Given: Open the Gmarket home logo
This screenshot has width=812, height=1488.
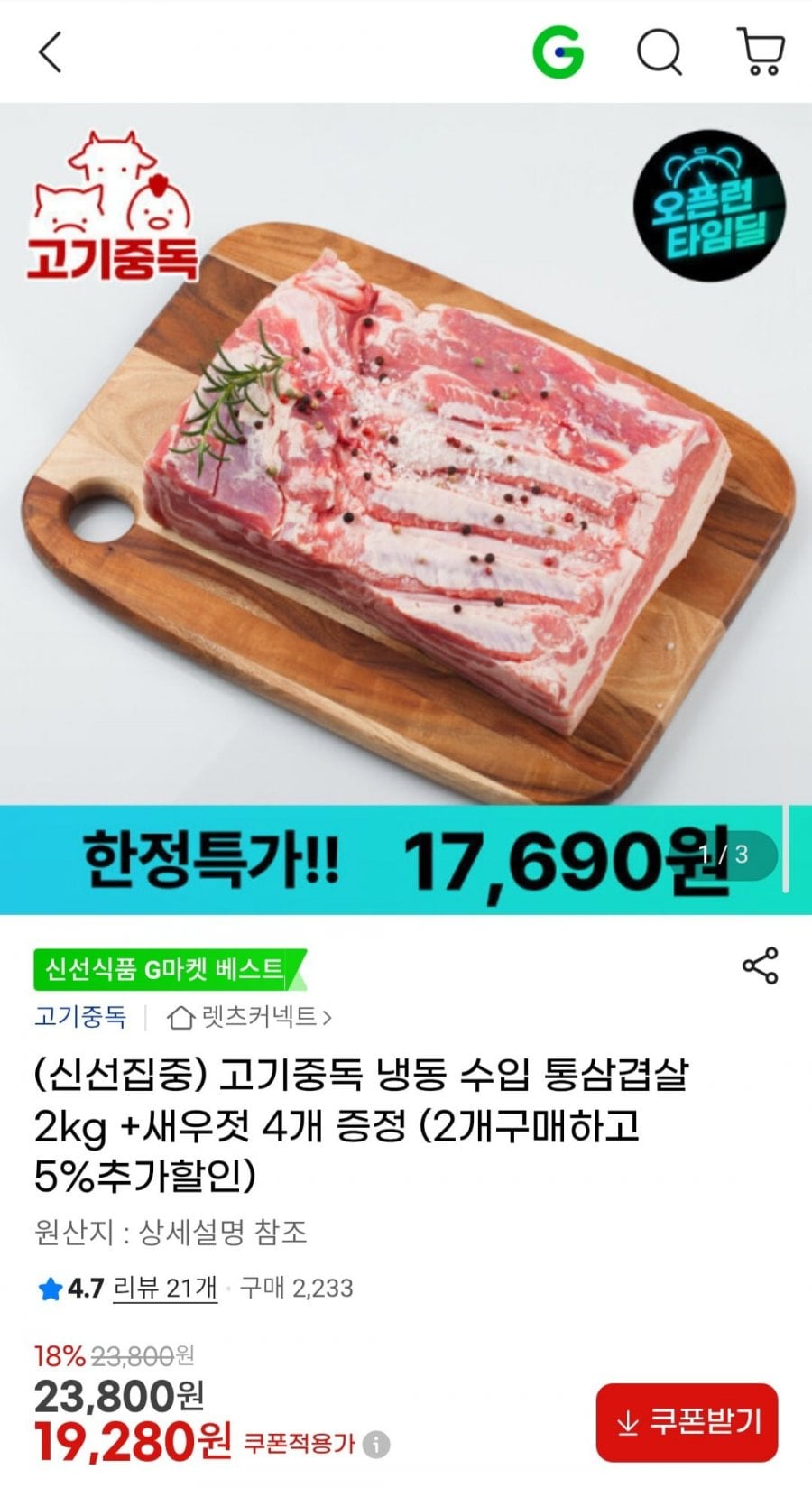Looking at the screenshot, I should tap(558, 51).
